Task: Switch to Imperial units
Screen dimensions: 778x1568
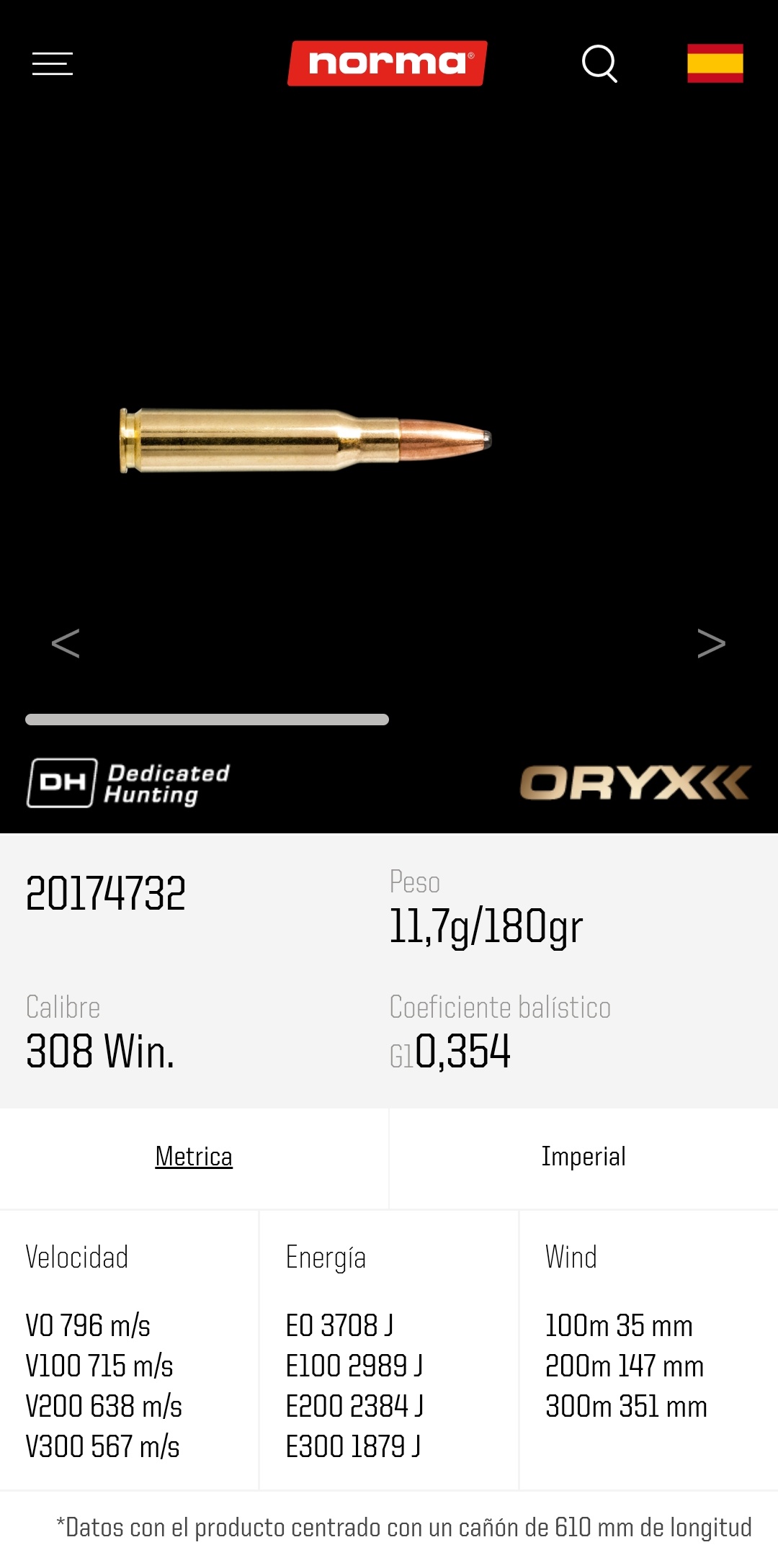Action: [x=583, y=1157]
